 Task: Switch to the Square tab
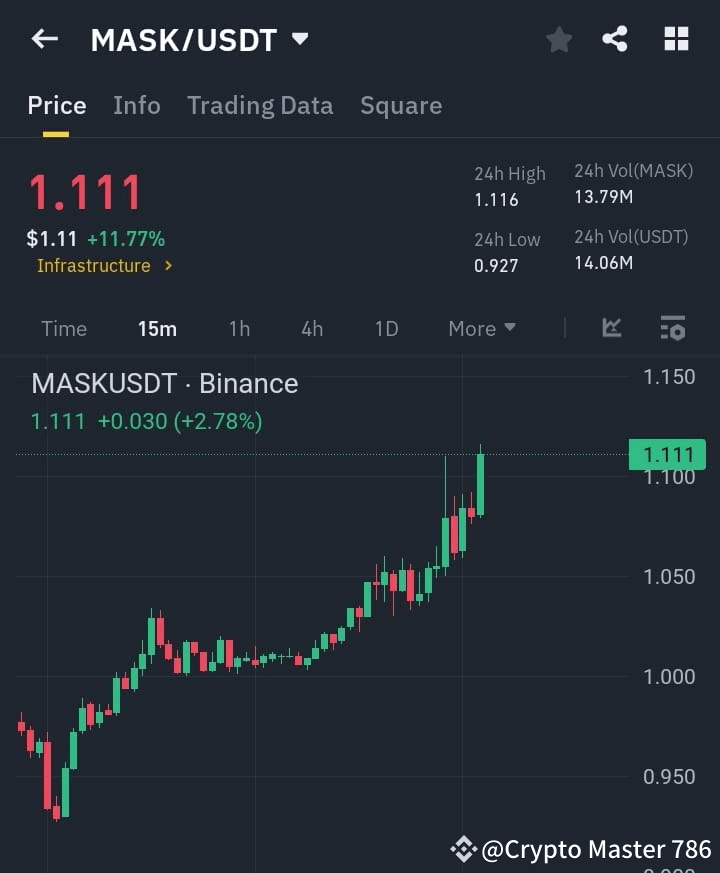coord(401,105)
